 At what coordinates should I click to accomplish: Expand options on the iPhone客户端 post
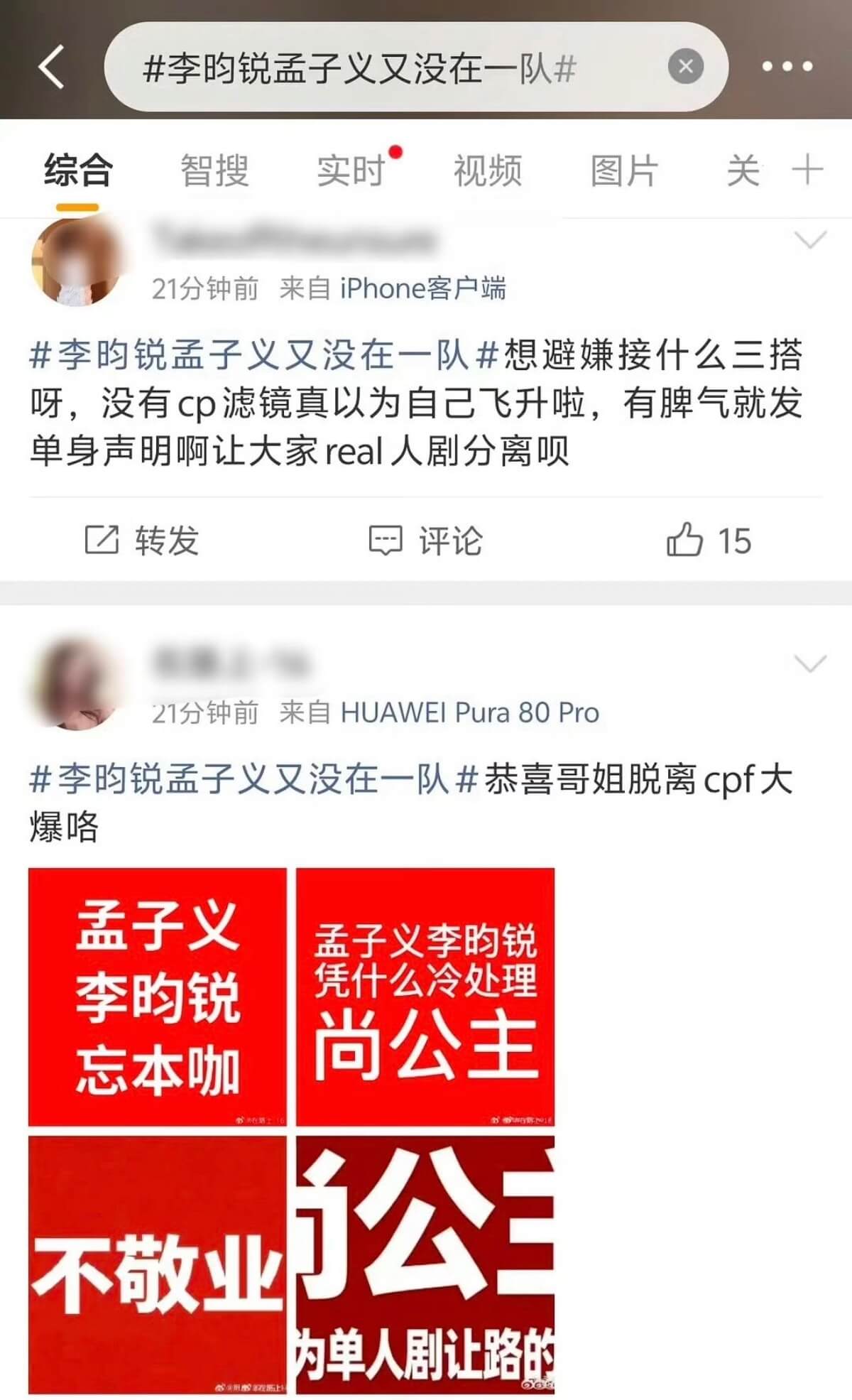point(810,240)
